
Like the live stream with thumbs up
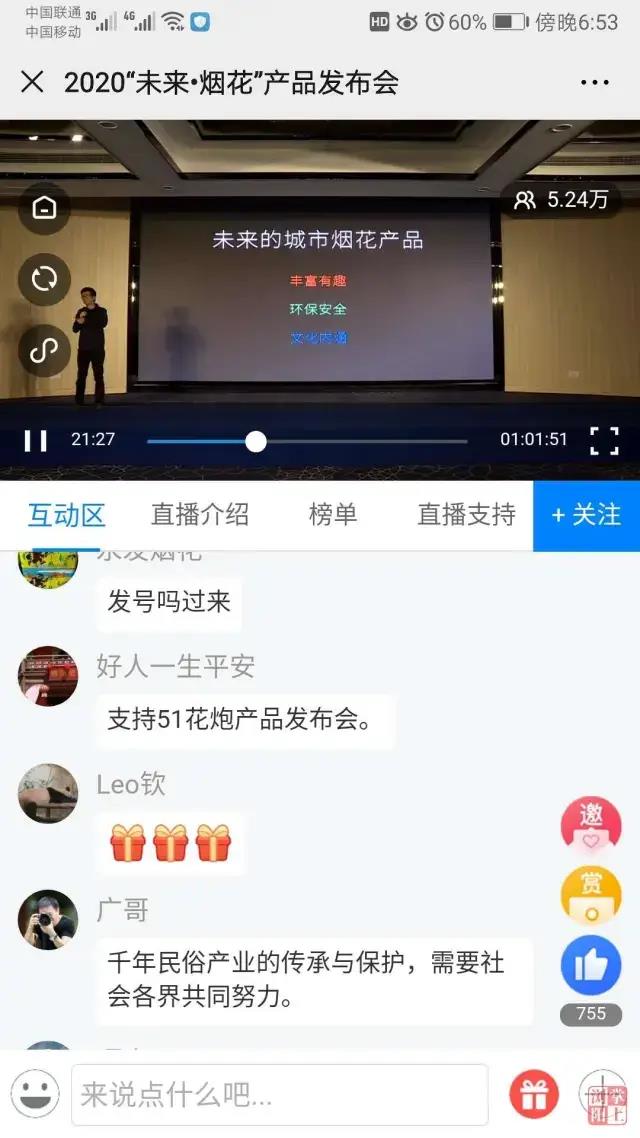pyautogui.click(x=590, y=966)
